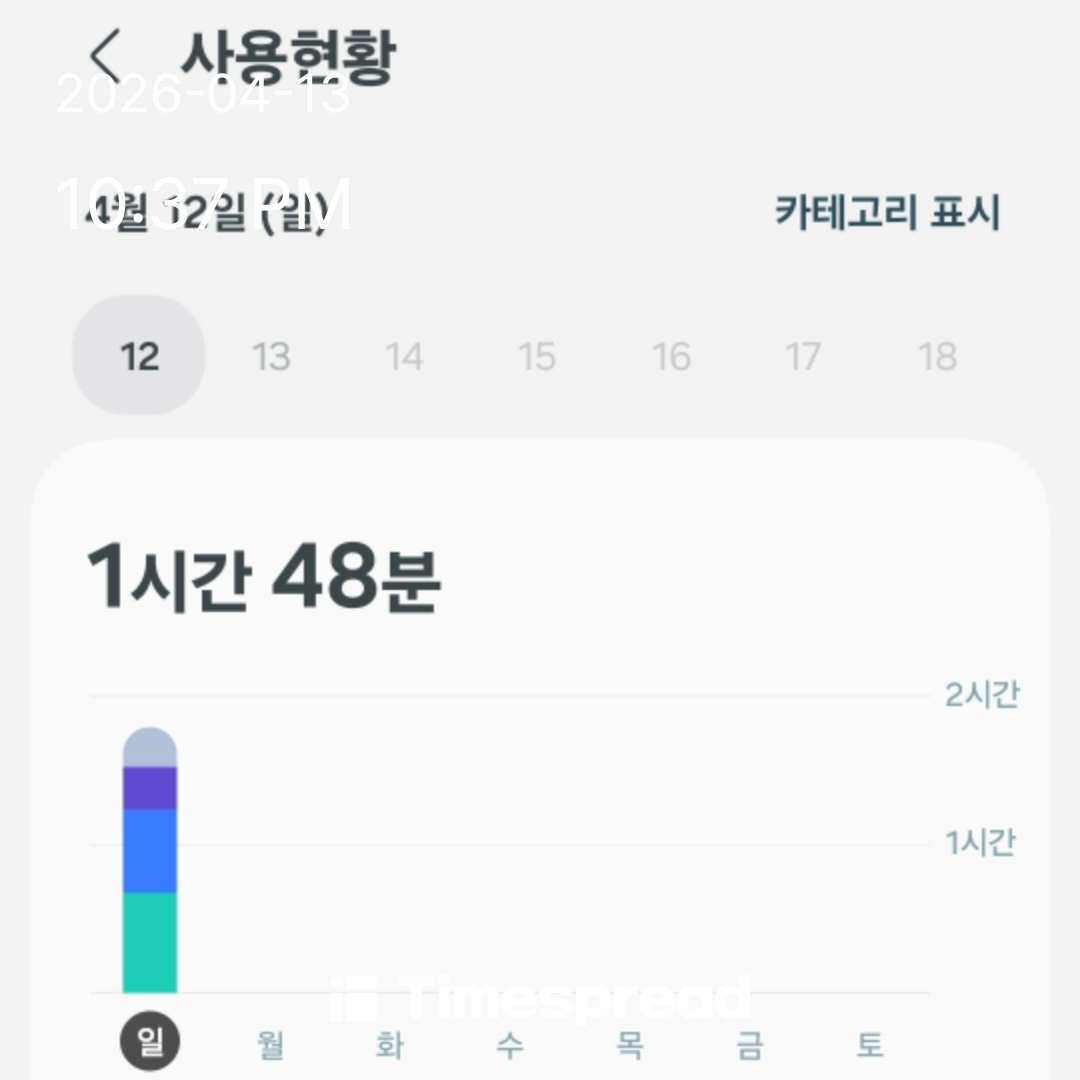Select date 13 in the date strip
Viewport: 1080px width, 1080px height.
pos(271,356)
